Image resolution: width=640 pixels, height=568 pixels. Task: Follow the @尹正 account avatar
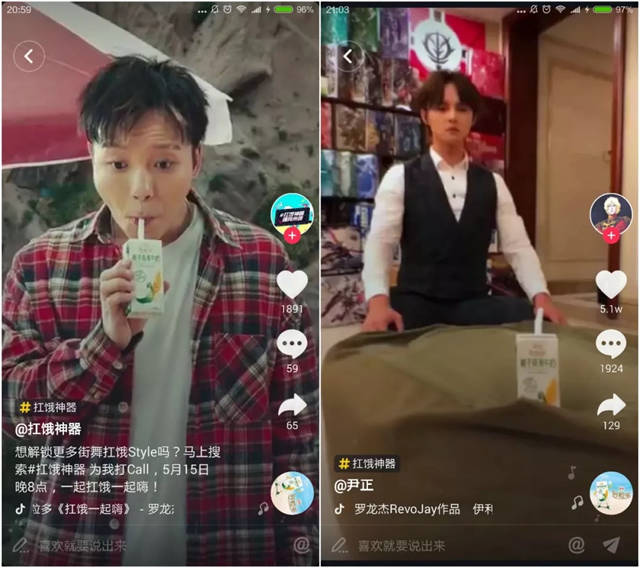point(611,236)
